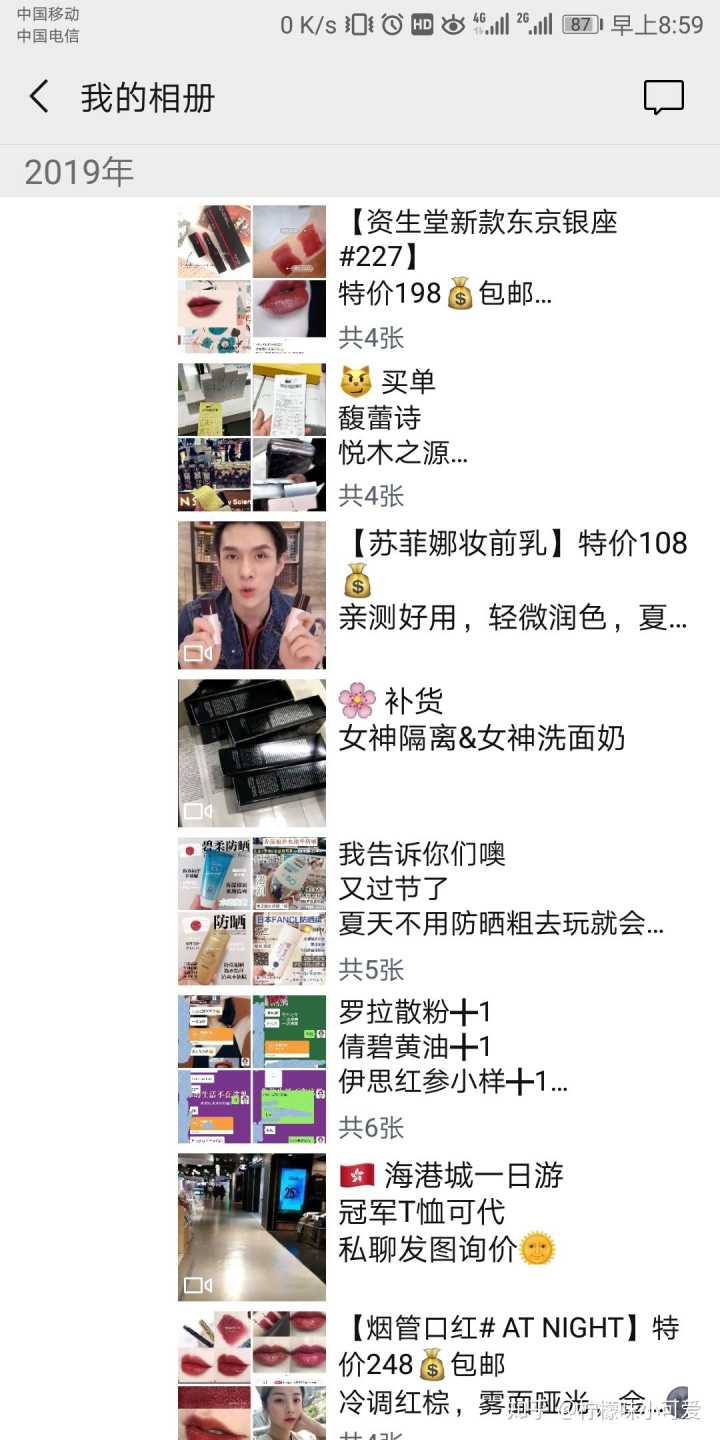Open the message list icon

click(663, 97)
